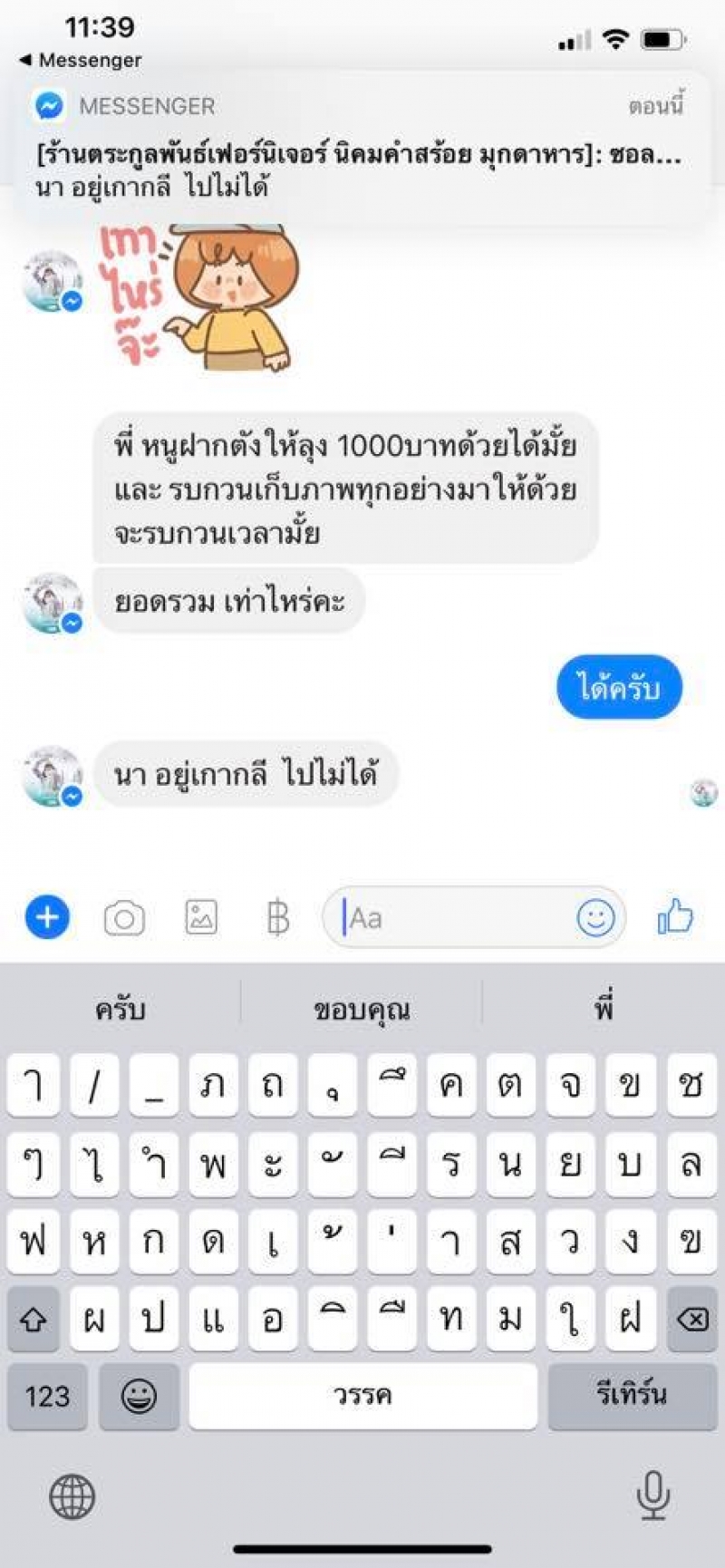Focus the Aa message input field
The height and width of the screenshot is (1568, 725).
(x=453, y=918)
